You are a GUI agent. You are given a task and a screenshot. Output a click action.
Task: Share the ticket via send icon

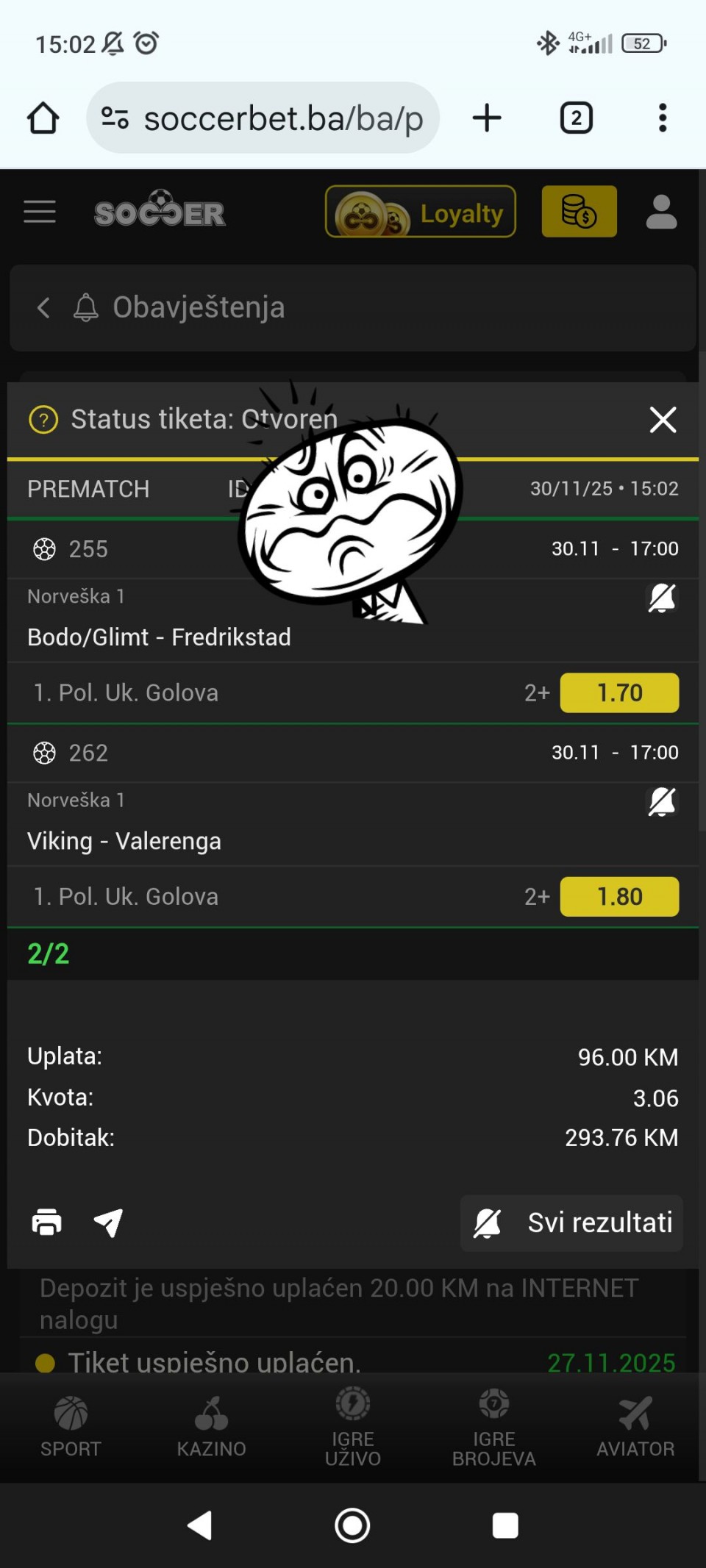(108, 1222)
